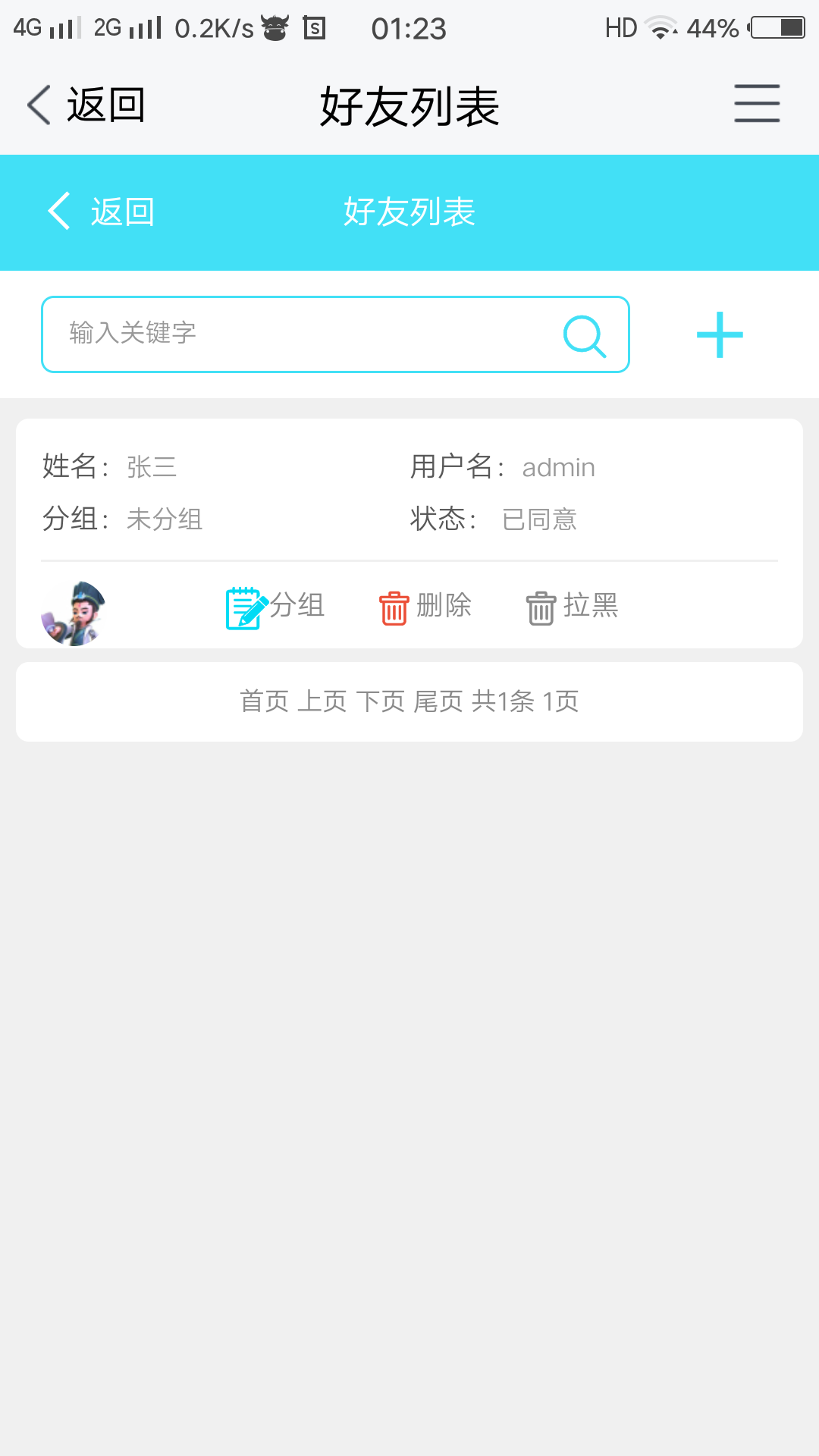Add a new friend with plus icon
The height and width of the screenshot is (1456, 819).
click(x=719, y=334)
